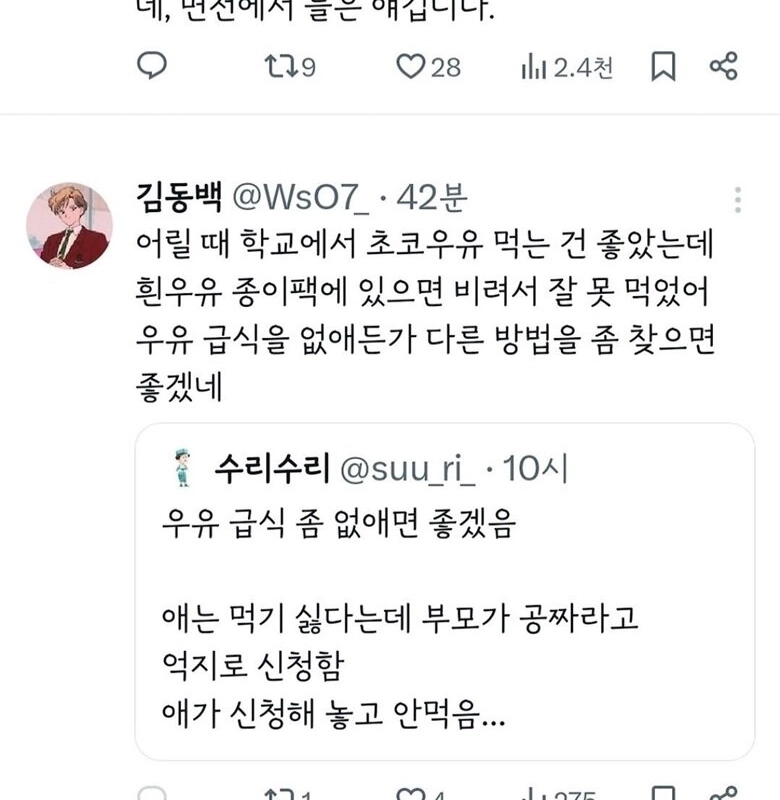
Task: Share the top tweet
Action: pyautogui.click(x=723, y=67)
